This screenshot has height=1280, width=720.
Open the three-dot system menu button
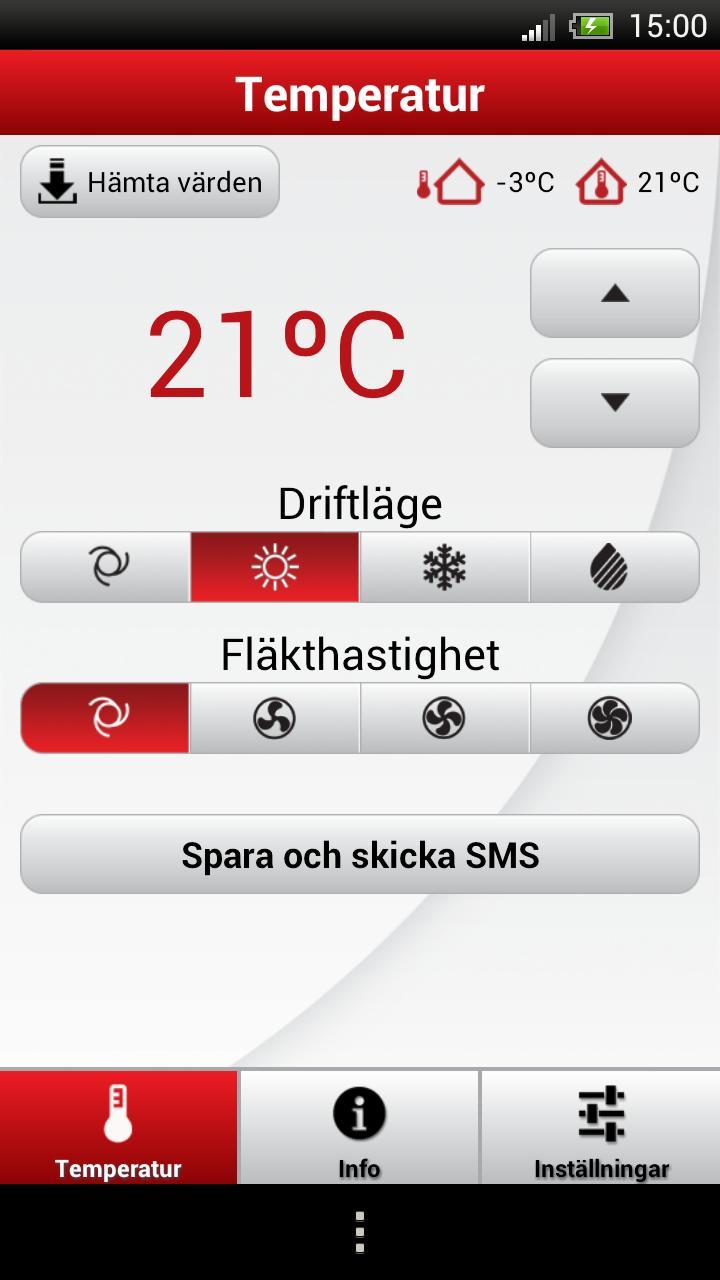click(360, 1232)
